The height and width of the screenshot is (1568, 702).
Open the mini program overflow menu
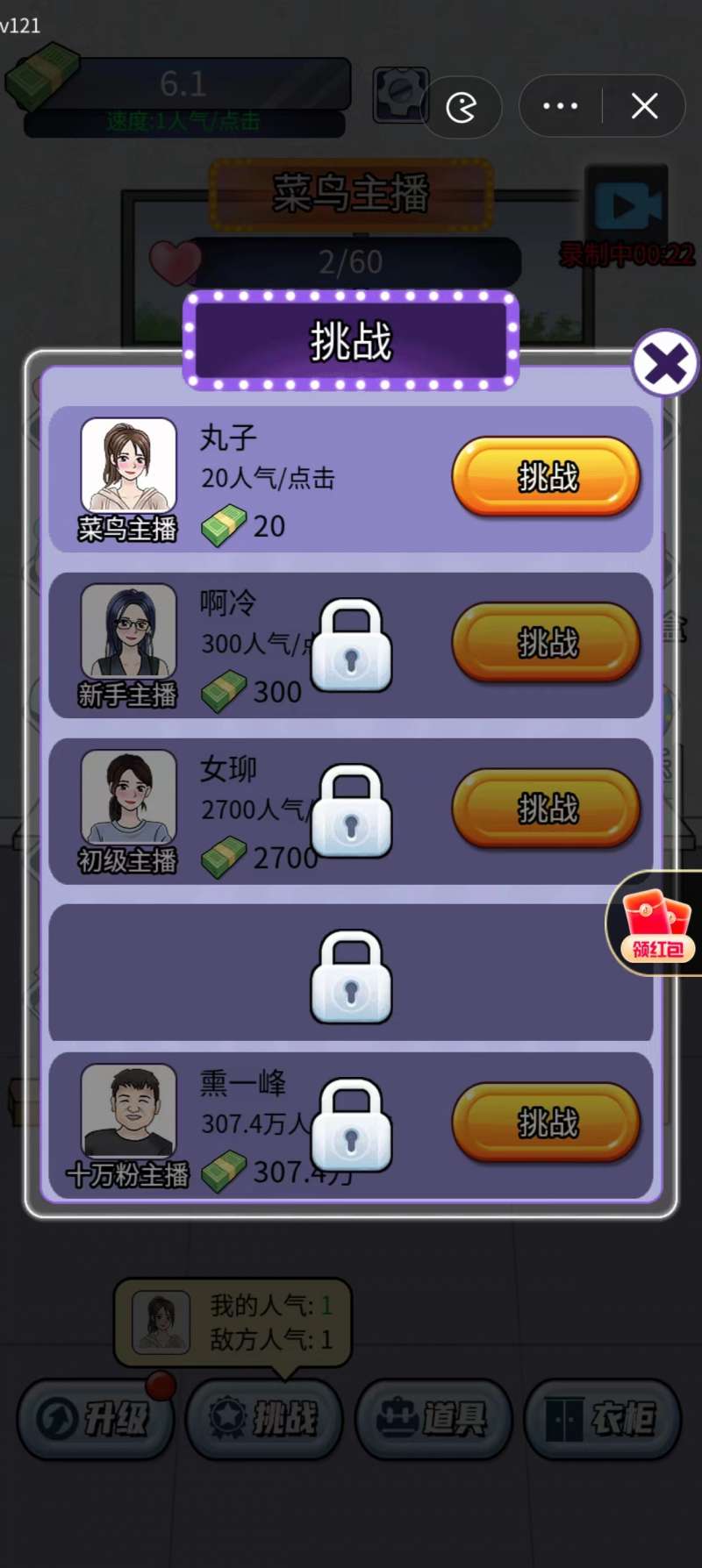(560, 106)
